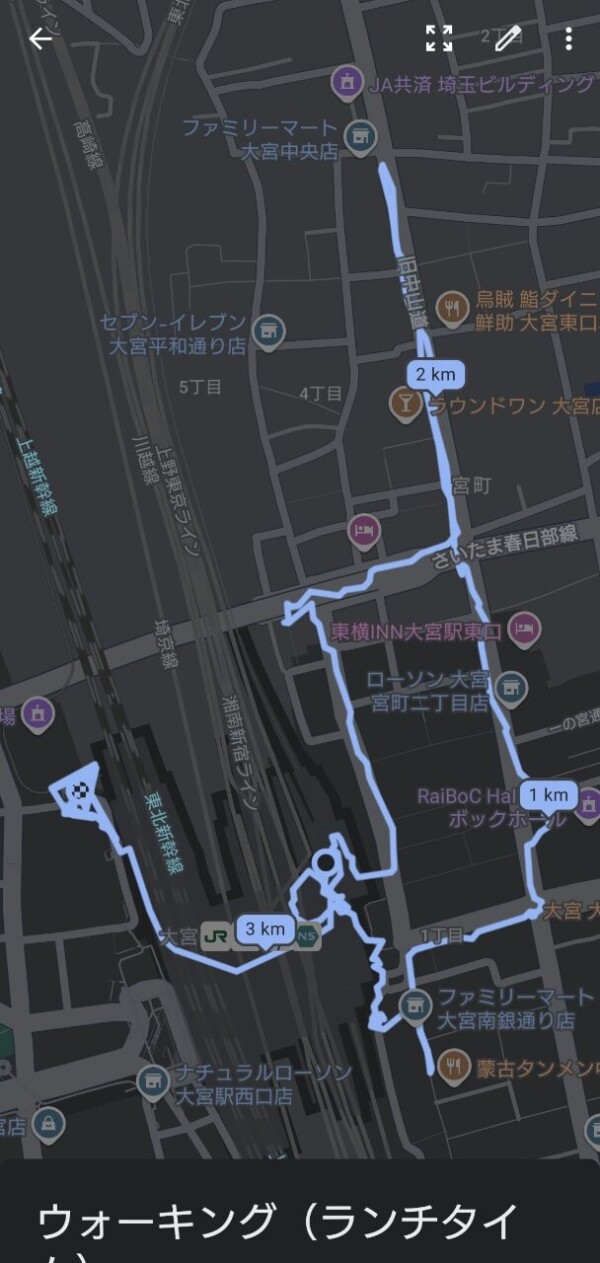Select the ファミリーマート 大宮南銀通り店 marker
The height and width of the screenshot is (1263, 600).
tap(414, 1003)
